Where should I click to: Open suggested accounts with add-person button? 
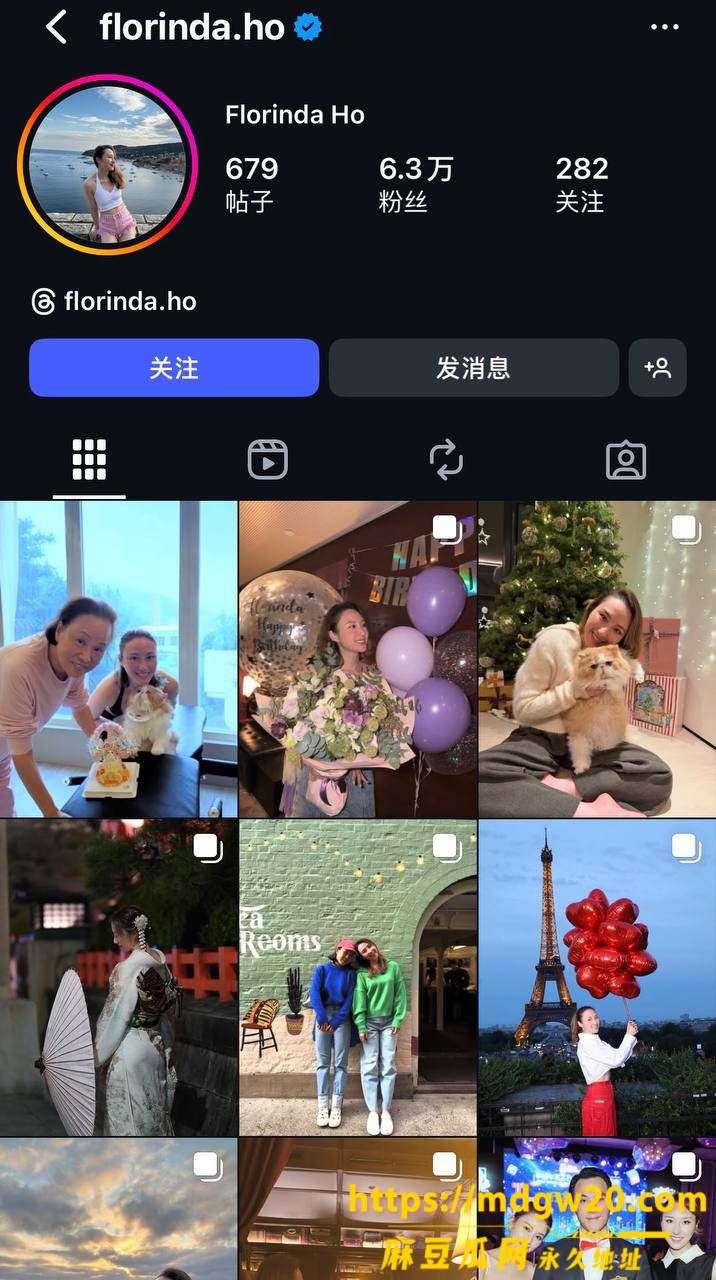(x=657, y=368)
